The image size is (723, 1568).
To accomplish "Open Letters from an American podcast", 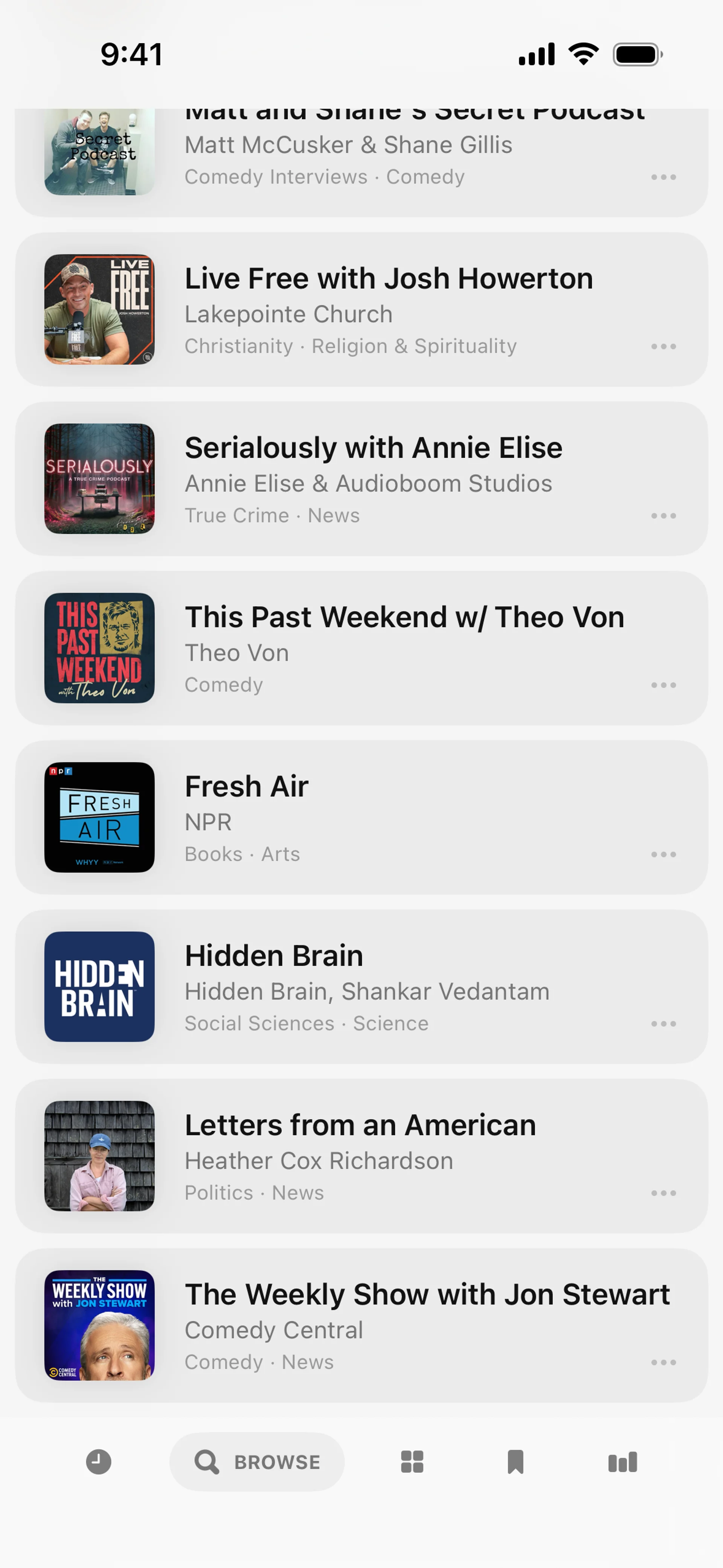I will pyautogui.click(x=360, y=1125).
